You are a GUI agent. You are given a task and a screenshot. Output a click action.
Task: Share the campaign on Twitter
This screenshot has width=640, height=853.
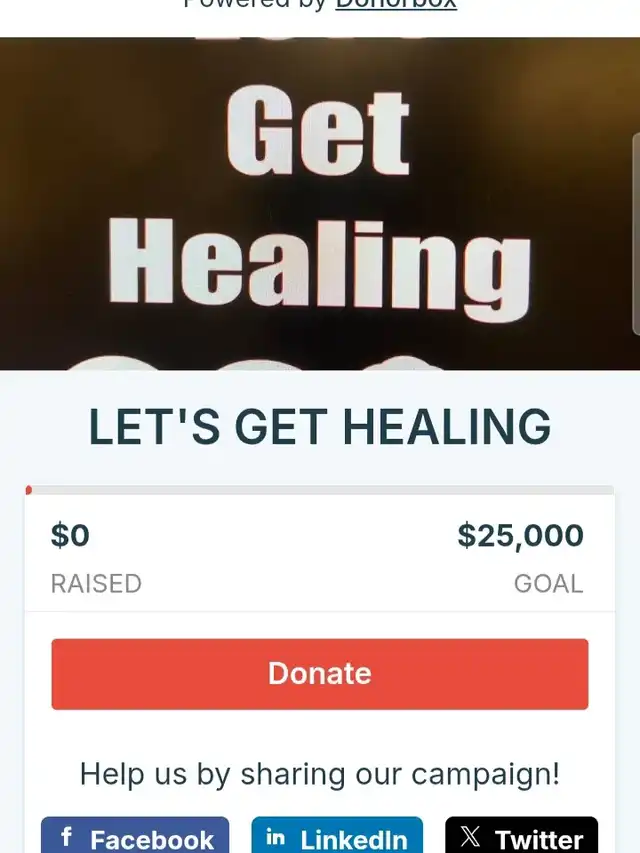click(521, 837)
